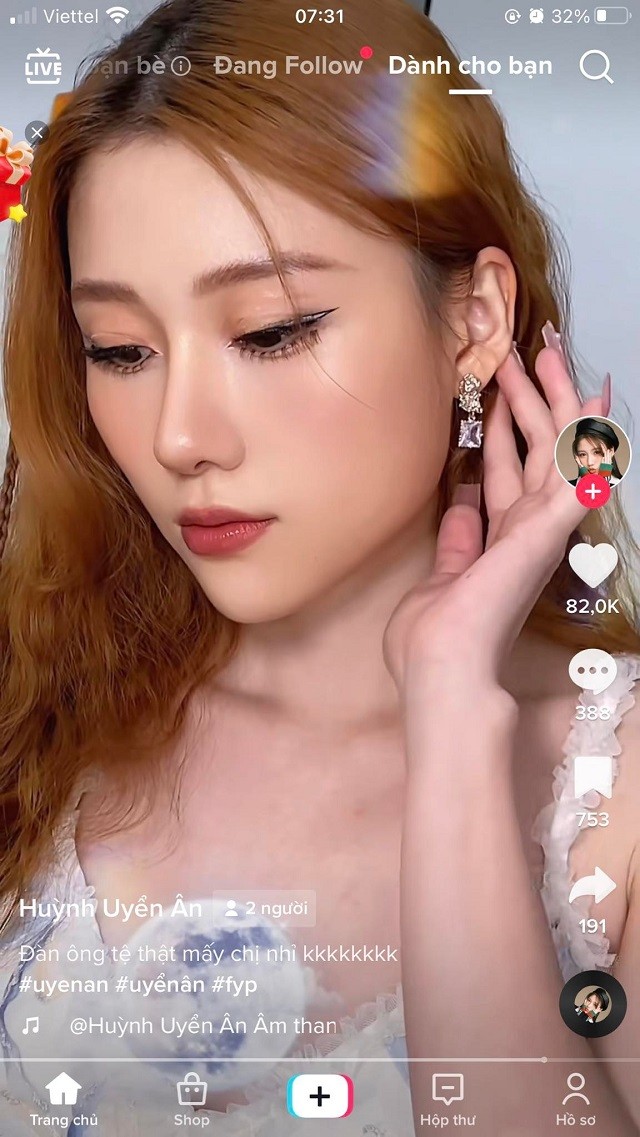This screenshot has height=1137, width=640.
Task: Create a new video with plus button
Action: (320, 1096)
